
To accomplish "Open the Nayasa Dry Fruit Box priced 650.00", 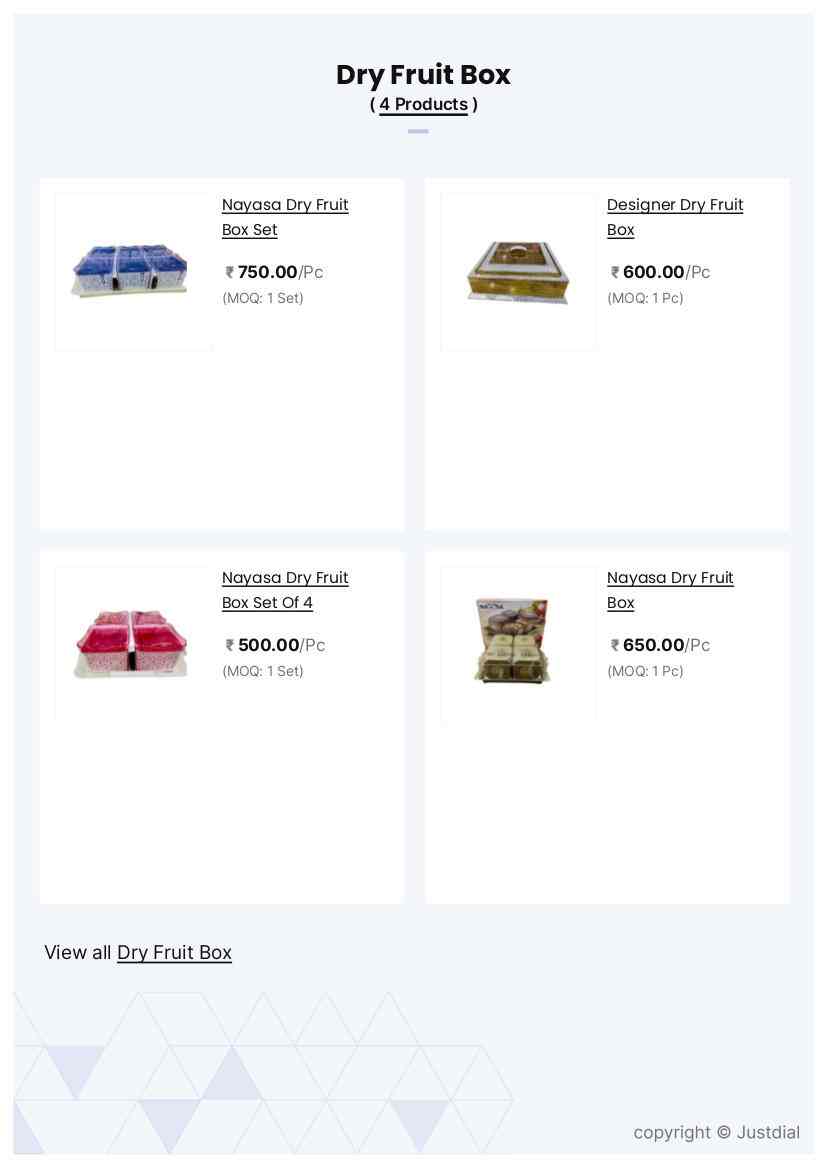I will (670, 590).
